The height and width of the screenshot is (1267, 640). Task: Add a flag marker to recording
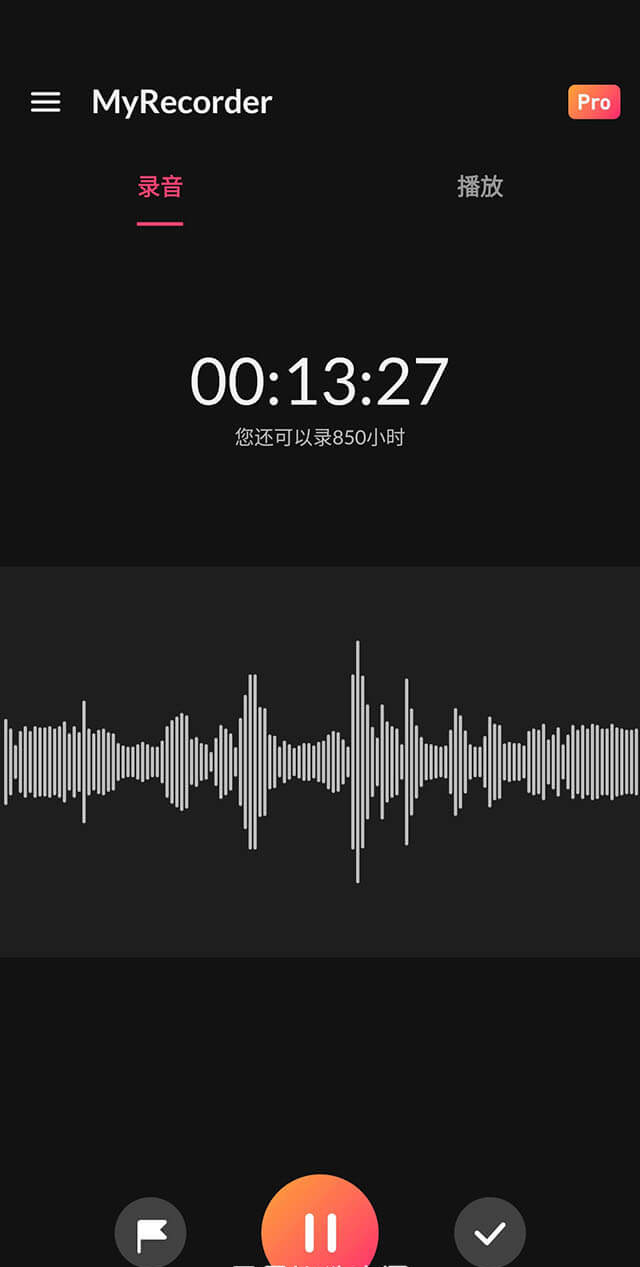pos(151,1234)
